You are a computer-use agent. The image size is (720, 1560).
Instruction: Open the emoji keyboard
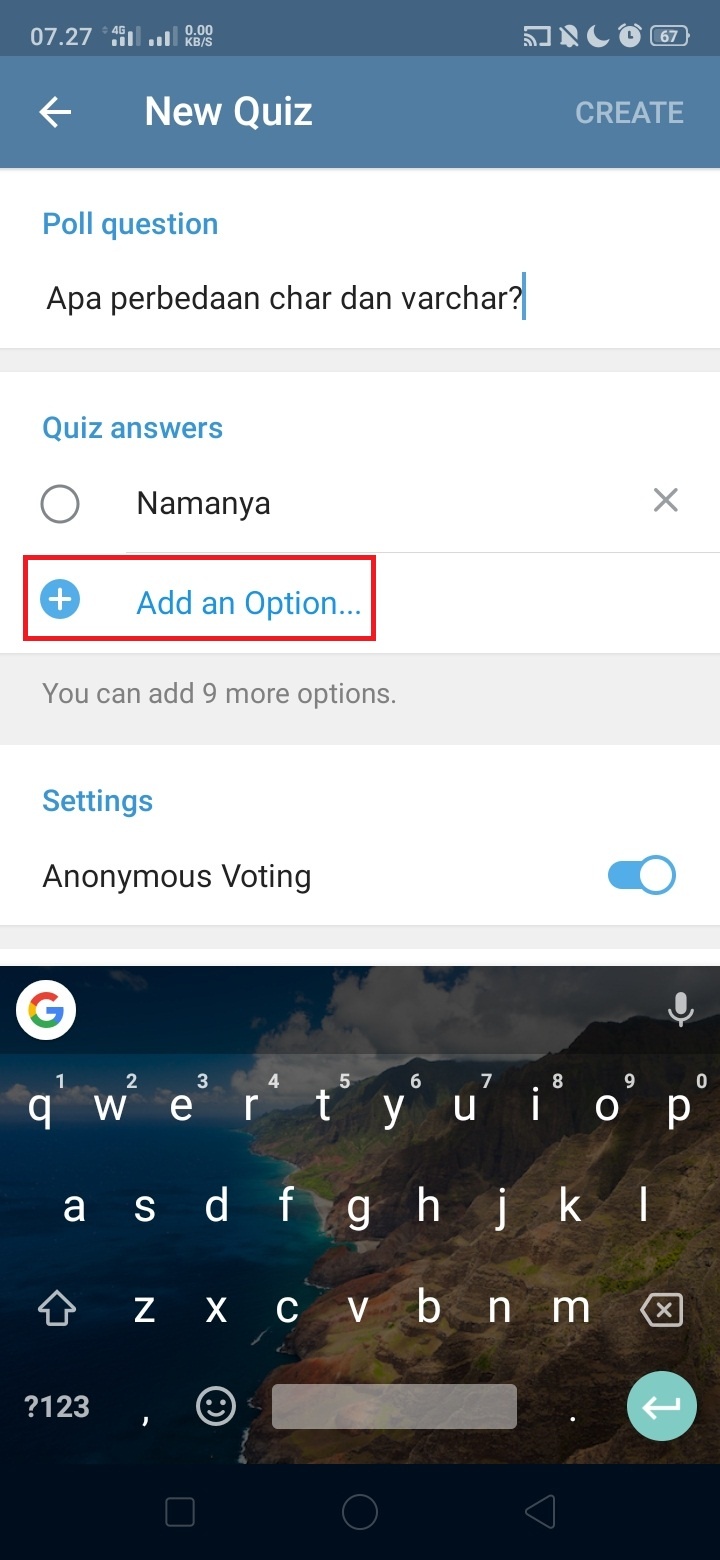tap(215, 1407)
